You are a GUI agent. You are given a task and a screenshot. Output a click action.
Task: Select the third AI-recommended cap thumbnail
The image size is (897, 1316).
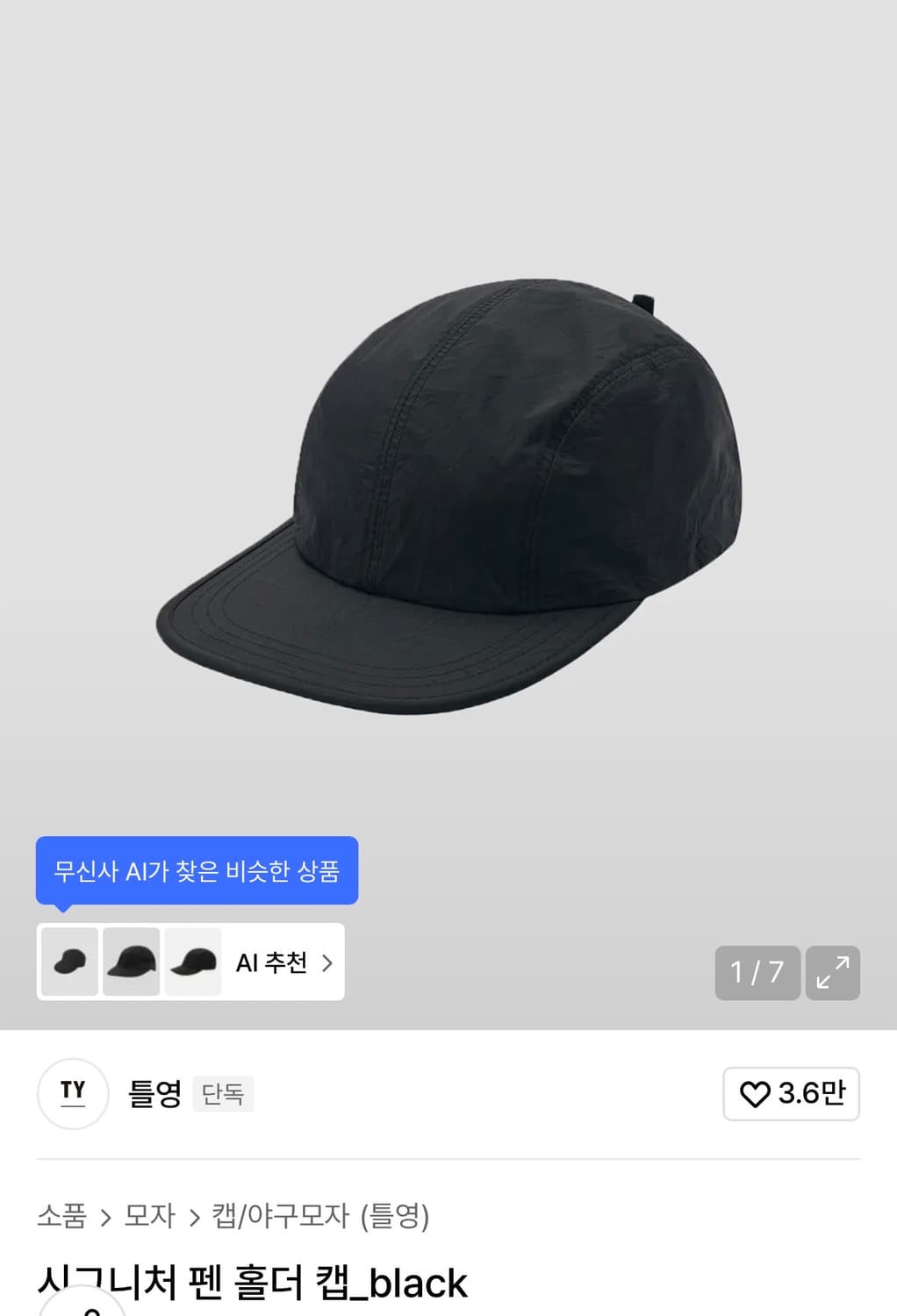[x=192, y=962]
